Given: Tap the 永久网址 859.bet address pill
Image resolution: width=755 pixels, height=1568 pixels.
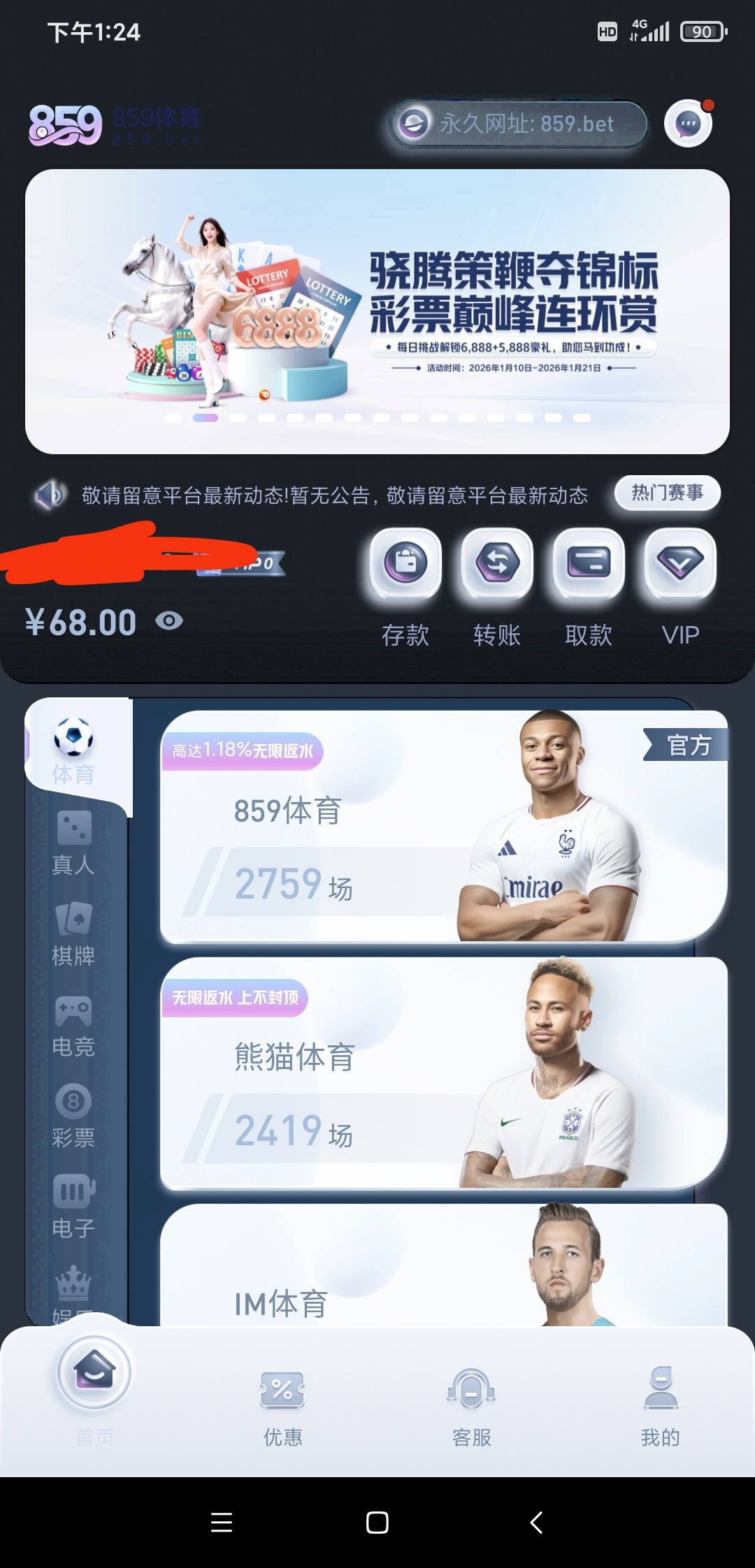Looking at the screenshot, I should [x=518, y=124].
